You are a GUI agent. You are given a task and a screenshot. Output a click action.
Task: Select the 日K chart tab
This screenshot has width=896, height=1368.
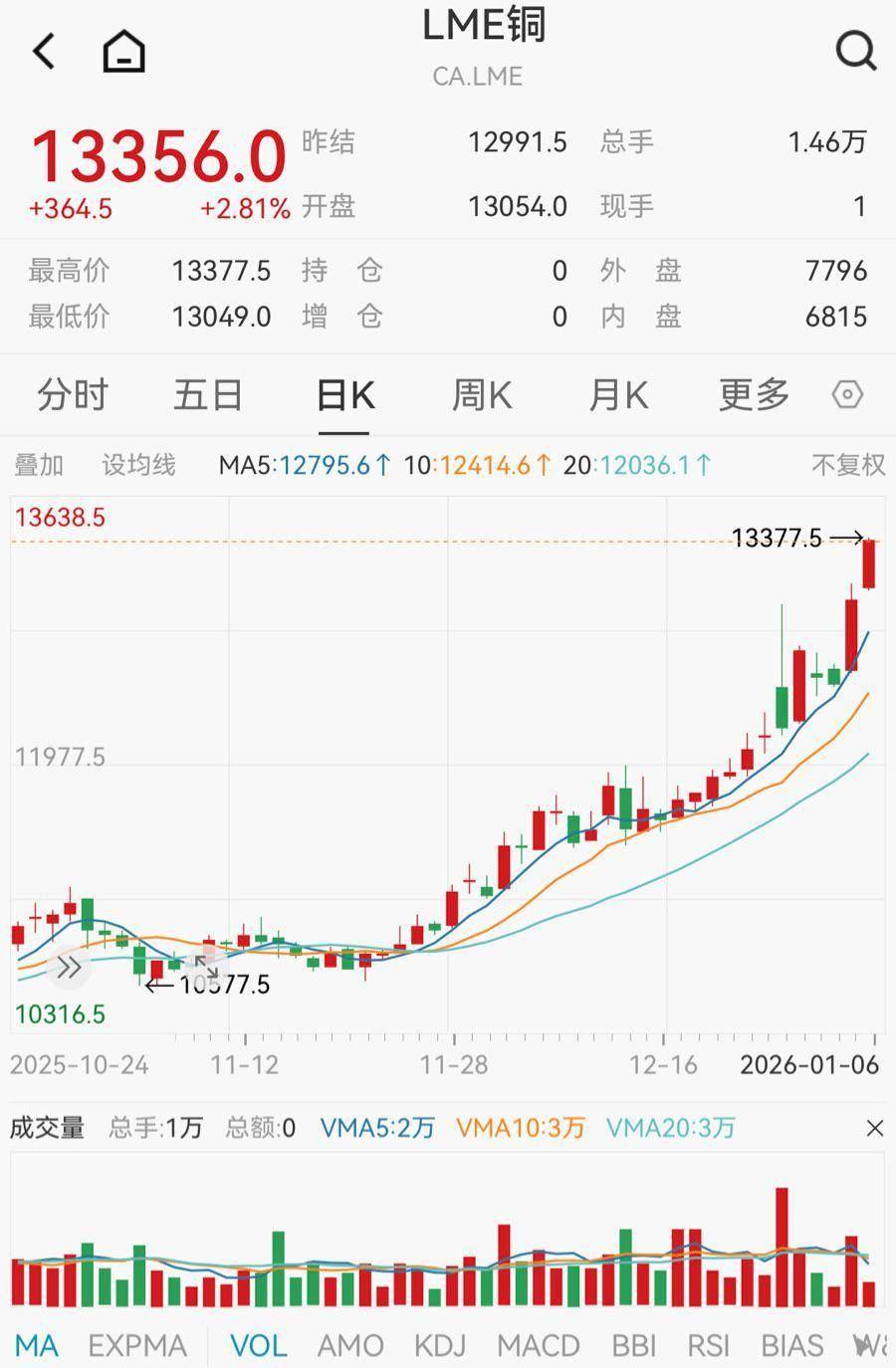344,395
